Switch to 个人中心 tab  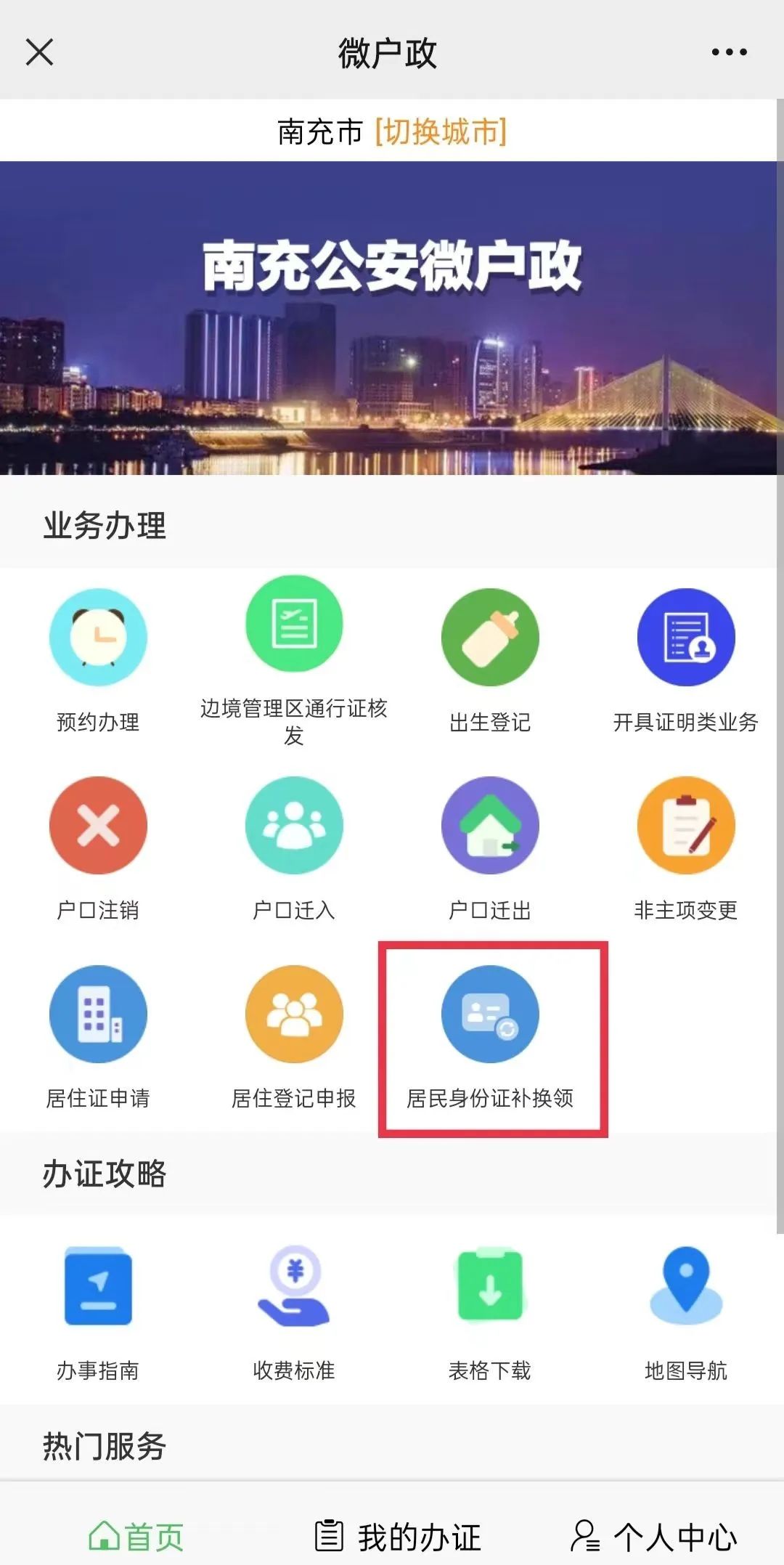coord(653,1537)
